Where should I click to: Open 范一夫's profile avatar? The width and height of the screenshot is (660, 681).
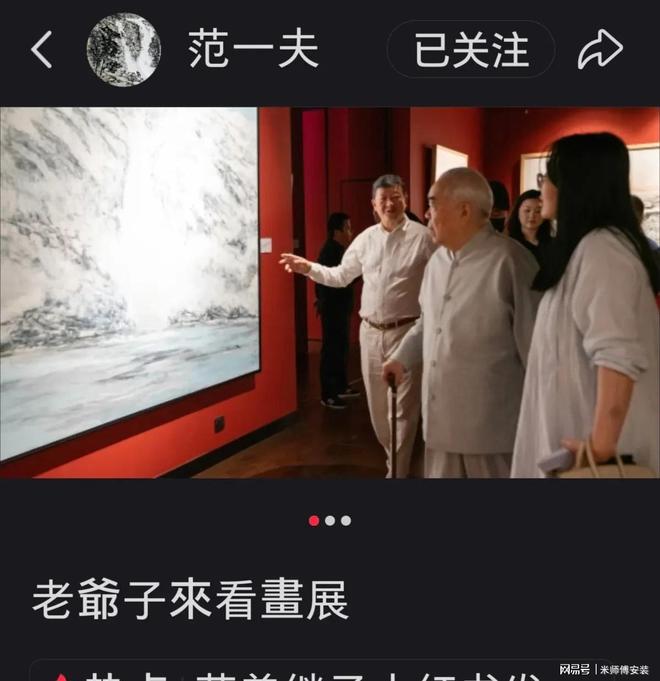click(x=123, y=49)
